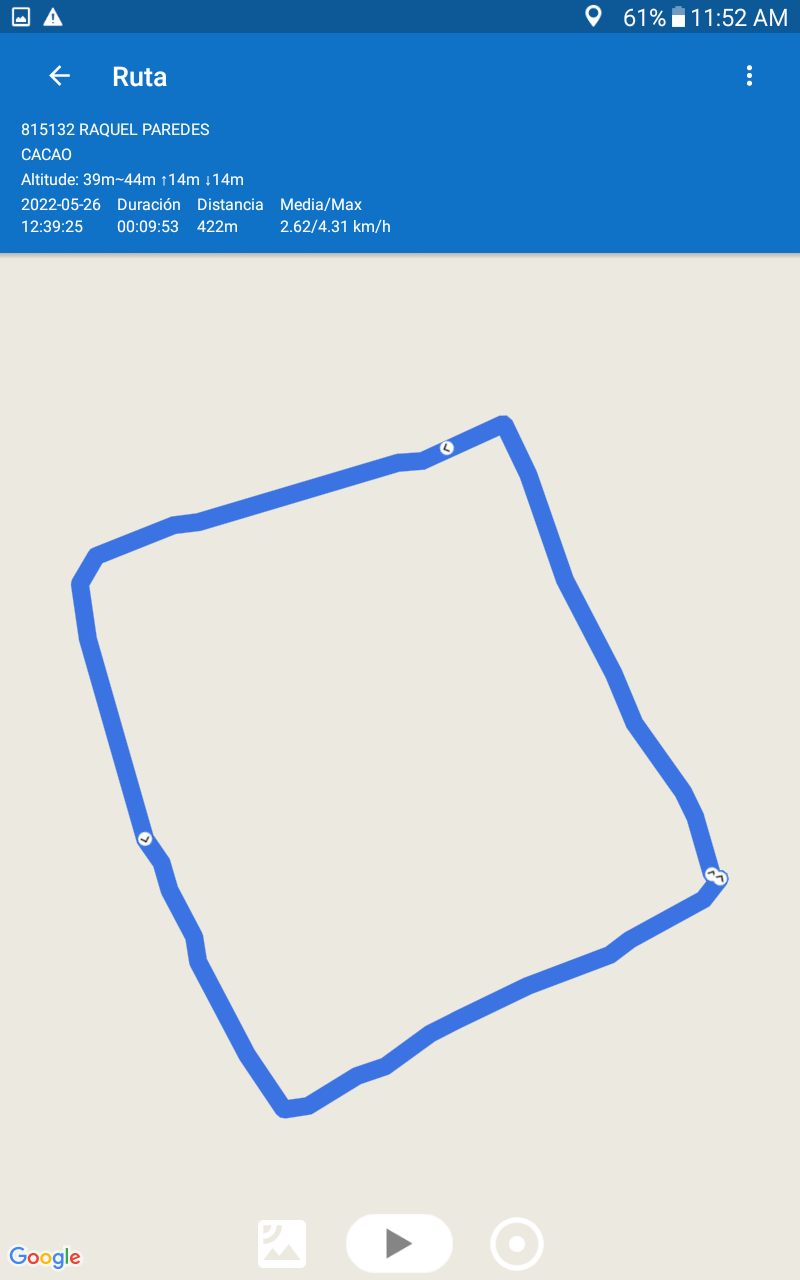Open the overflow menu
Viewport: 800px width, 1280px height.
pos(749,76)
